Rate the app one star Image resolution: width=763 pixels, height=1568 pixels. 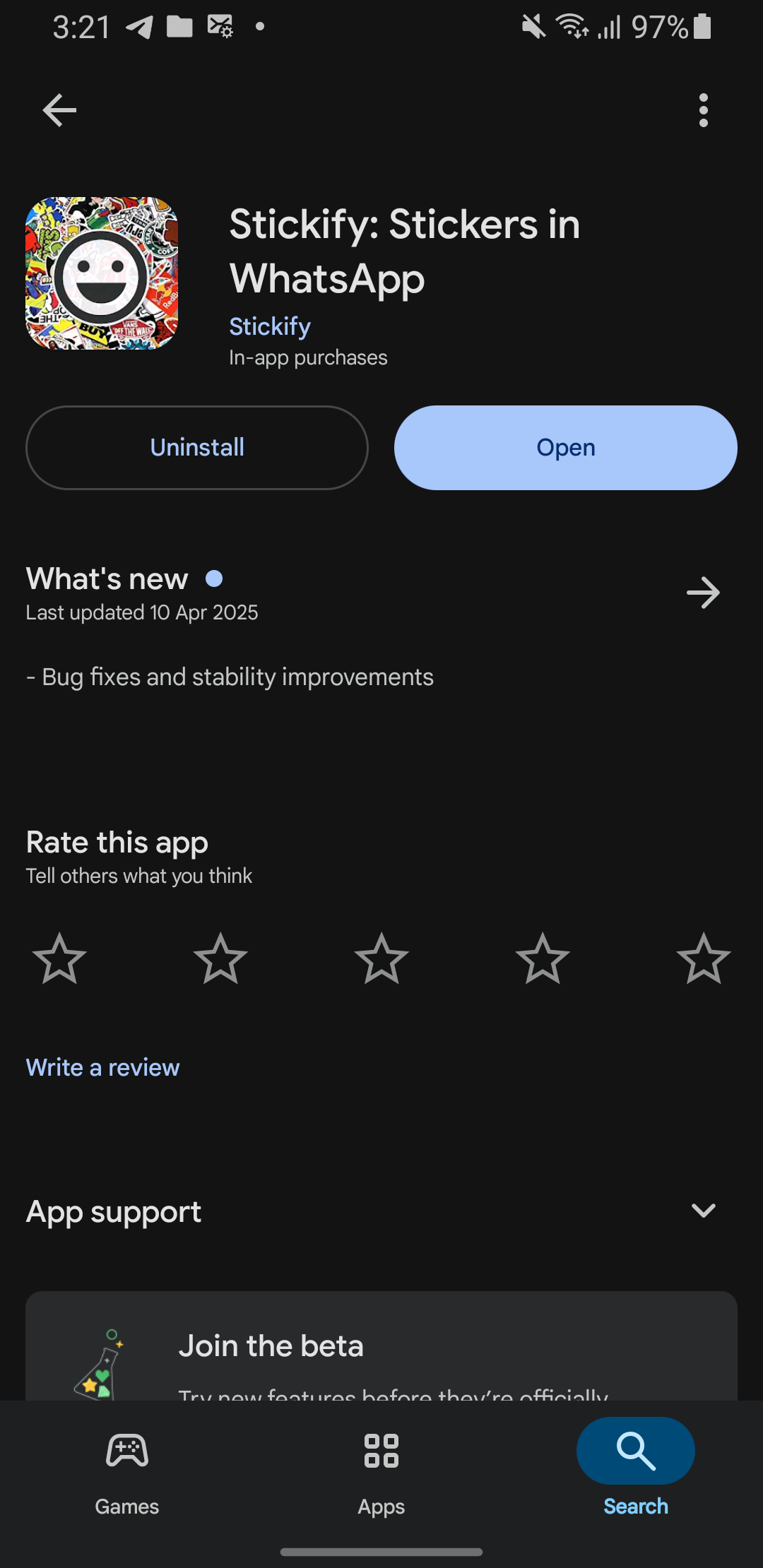tap(59, 958)
